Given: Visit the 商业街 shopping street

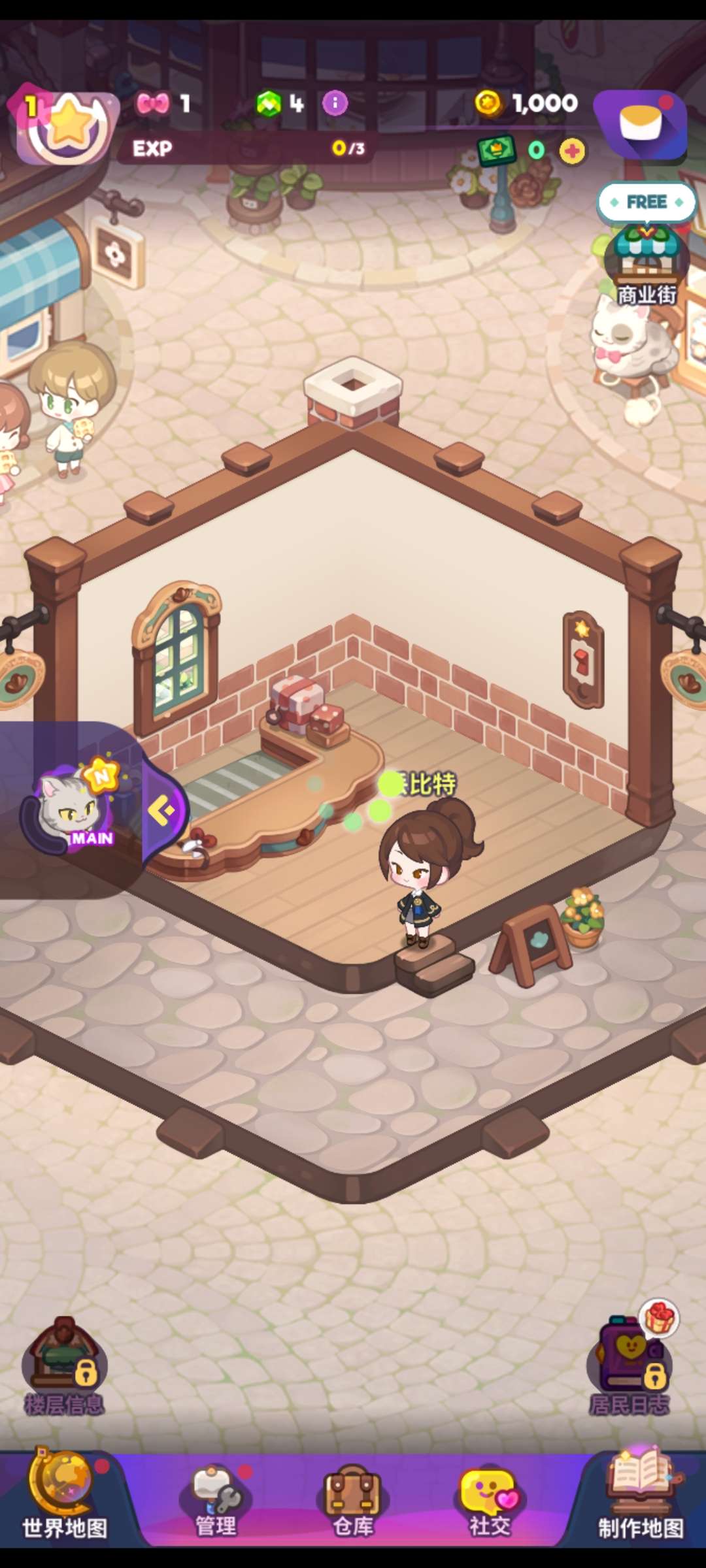Looking at the screenshot, I should coord(646,261).
